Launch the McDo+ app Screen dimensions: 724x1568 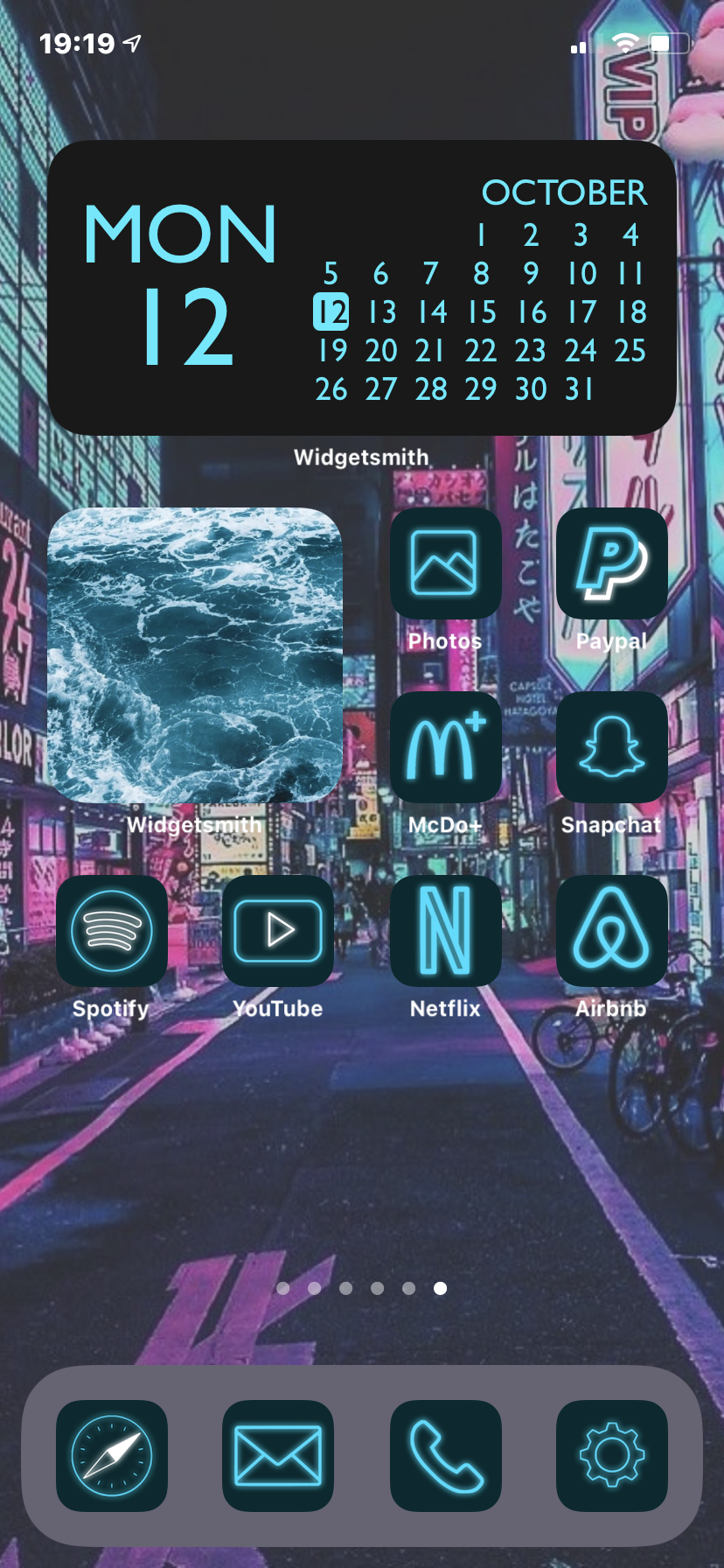click(x=445, y=747)
